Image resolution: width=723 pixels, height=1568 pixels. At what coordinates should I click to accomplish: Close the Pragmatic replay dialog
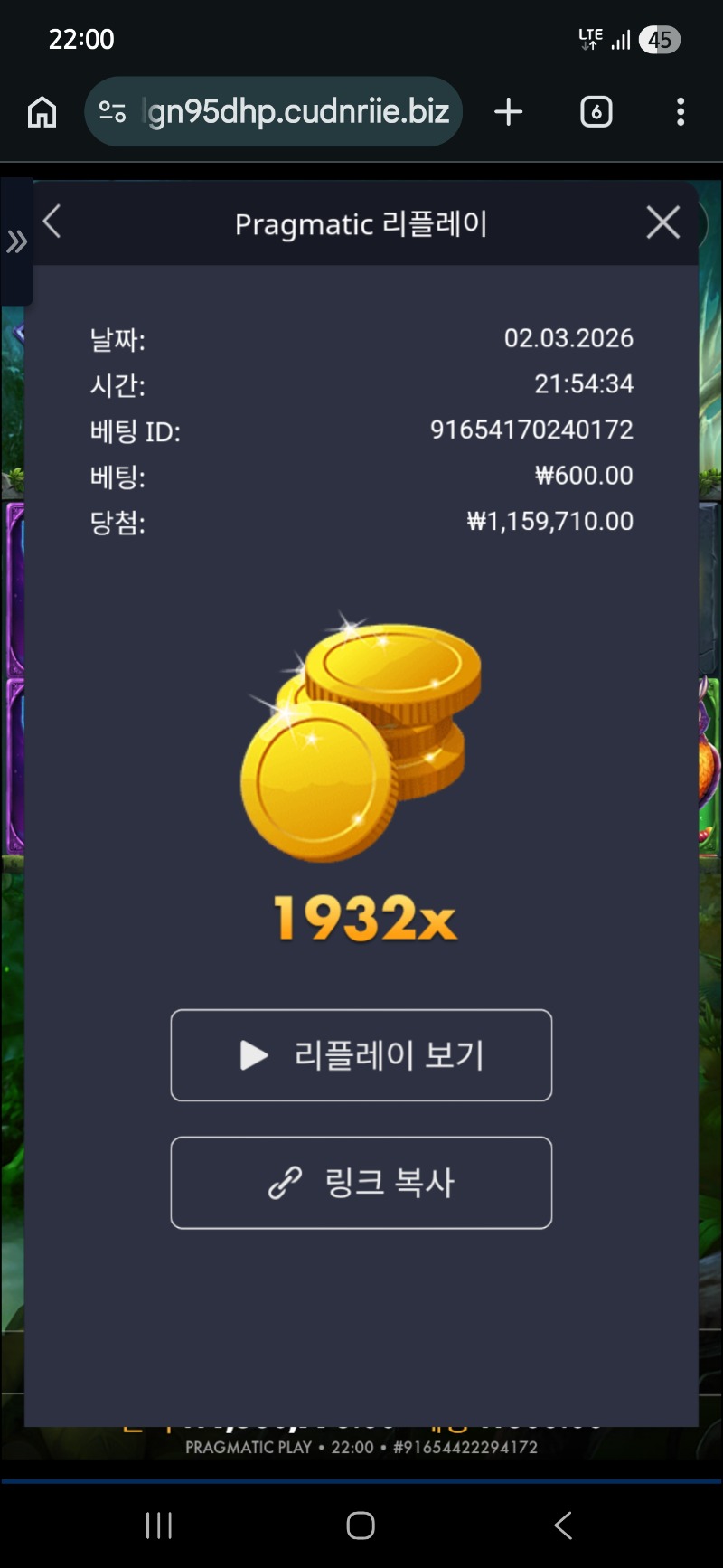(662, 222)
